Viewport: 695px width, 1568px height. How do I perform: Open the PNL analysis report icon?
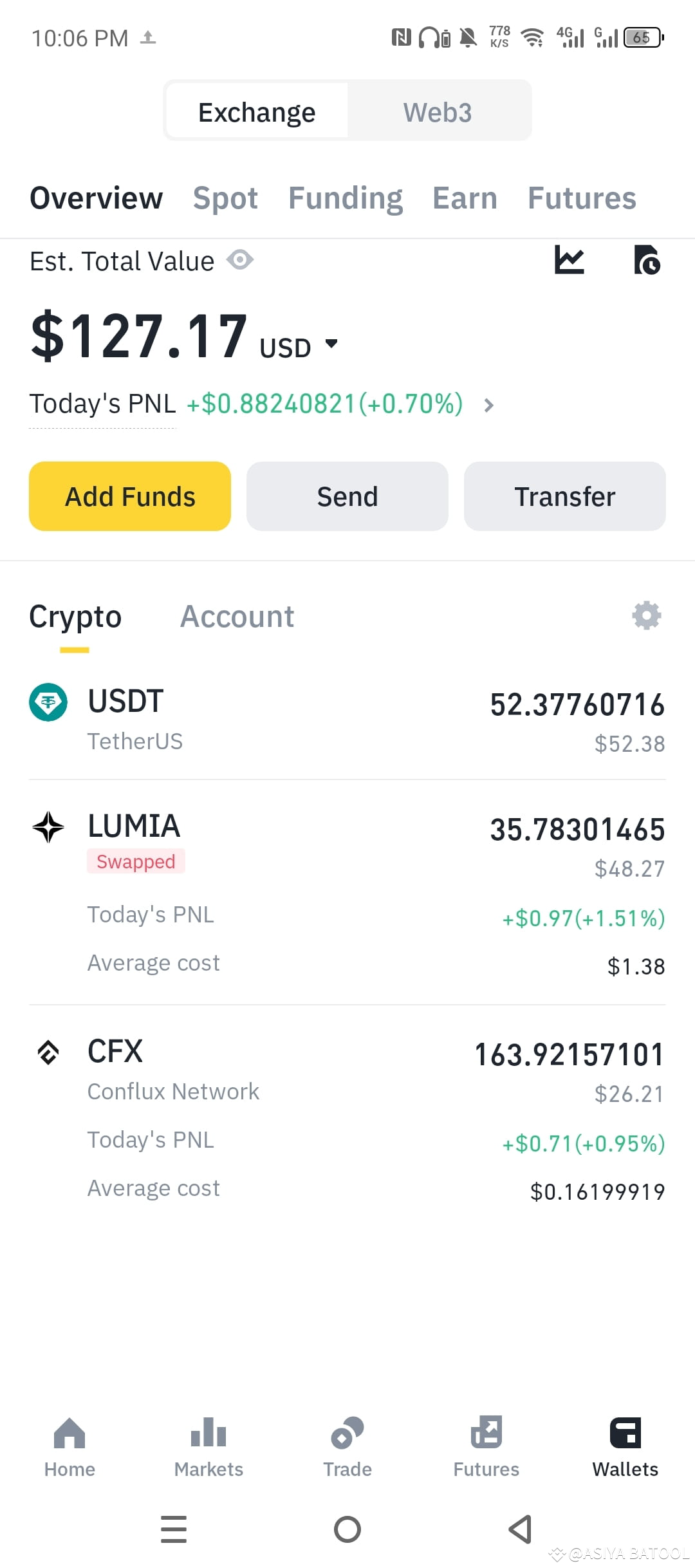pyautogui.click(x=647, y=261)
